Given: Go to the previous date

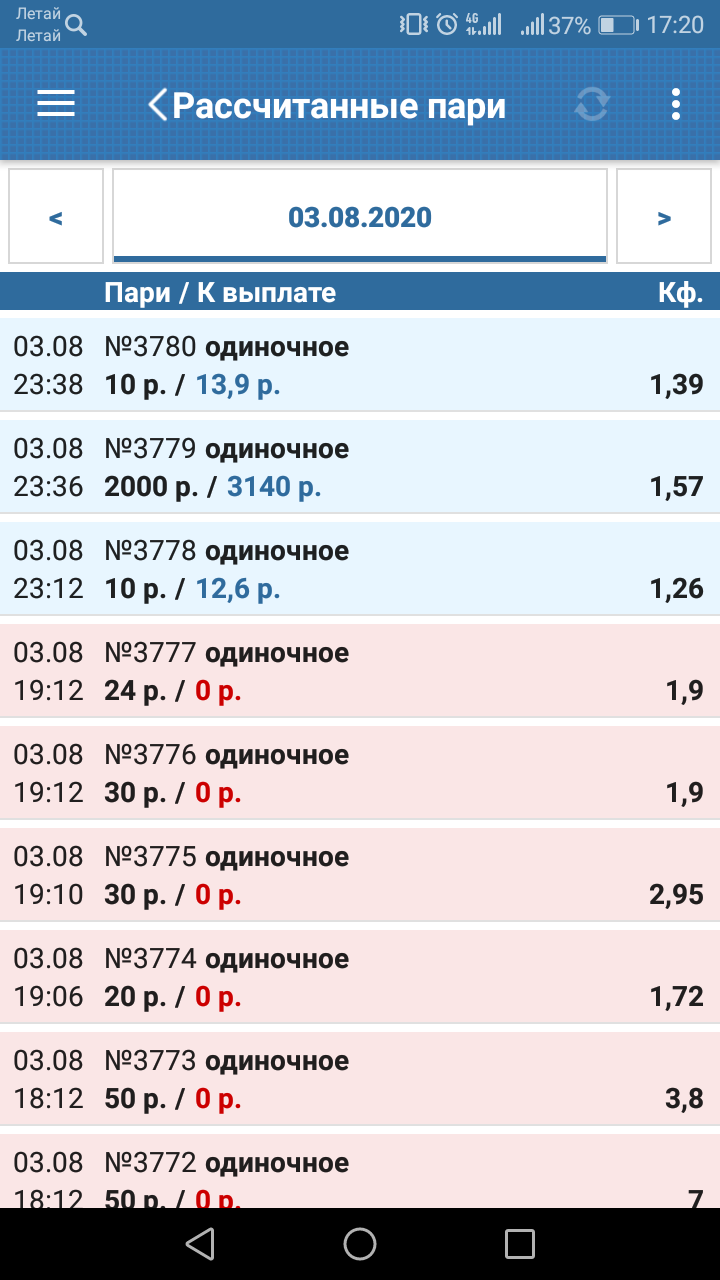Looking at the screenshot, I should pos(56,217).
